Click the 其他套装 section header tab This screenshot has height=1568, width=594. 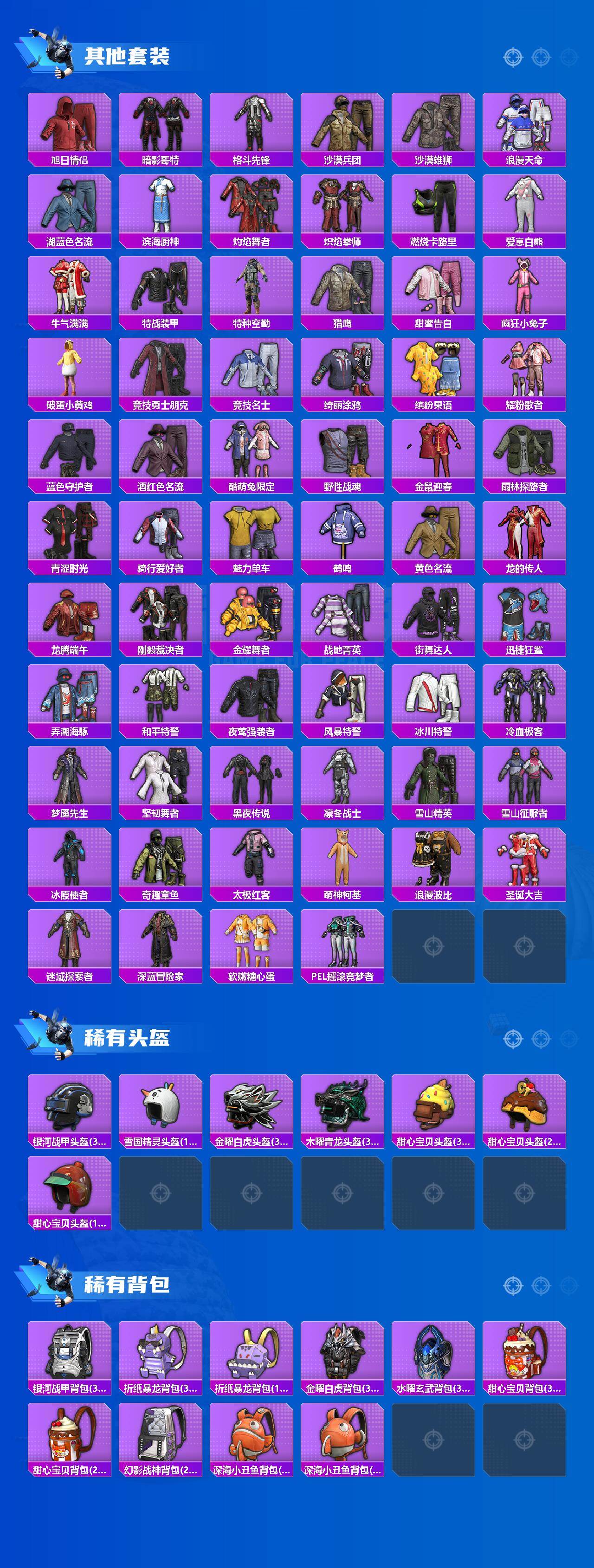(x=128, y=55)
